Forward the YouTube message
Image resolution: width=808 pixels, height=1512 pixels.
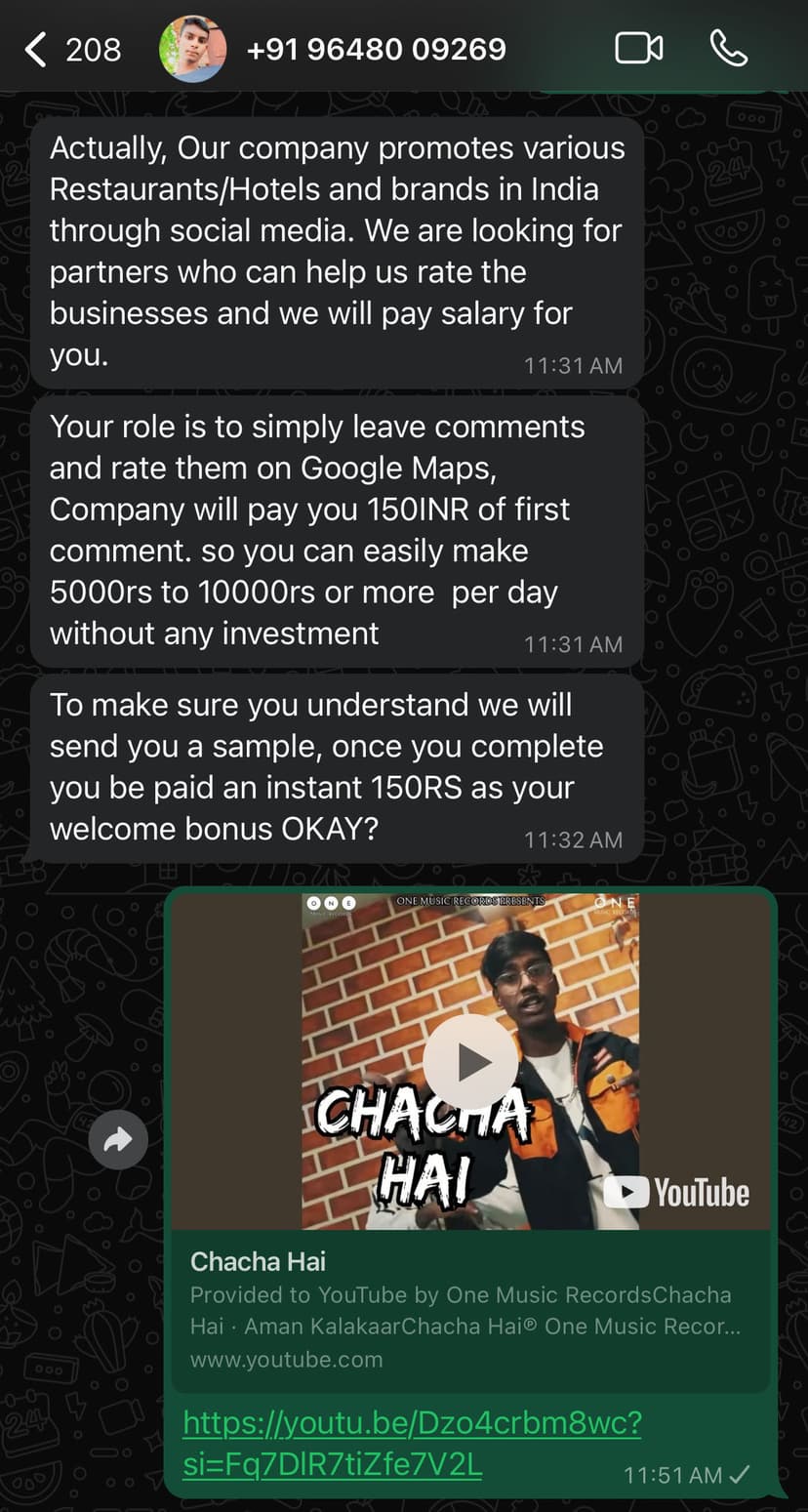tap(118, 1139)
